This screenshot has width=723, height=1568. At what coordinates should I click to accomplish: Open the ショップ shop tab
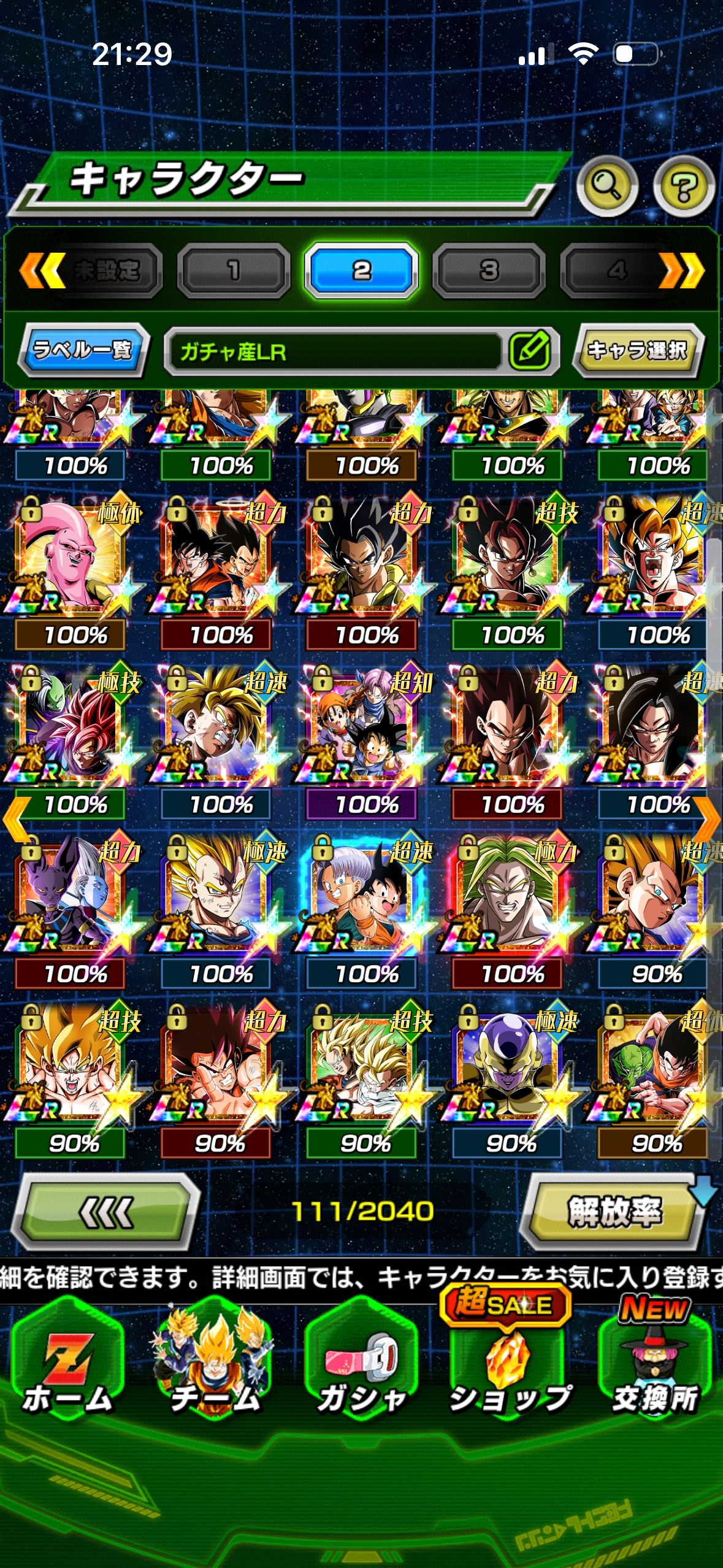(509, 1369)
